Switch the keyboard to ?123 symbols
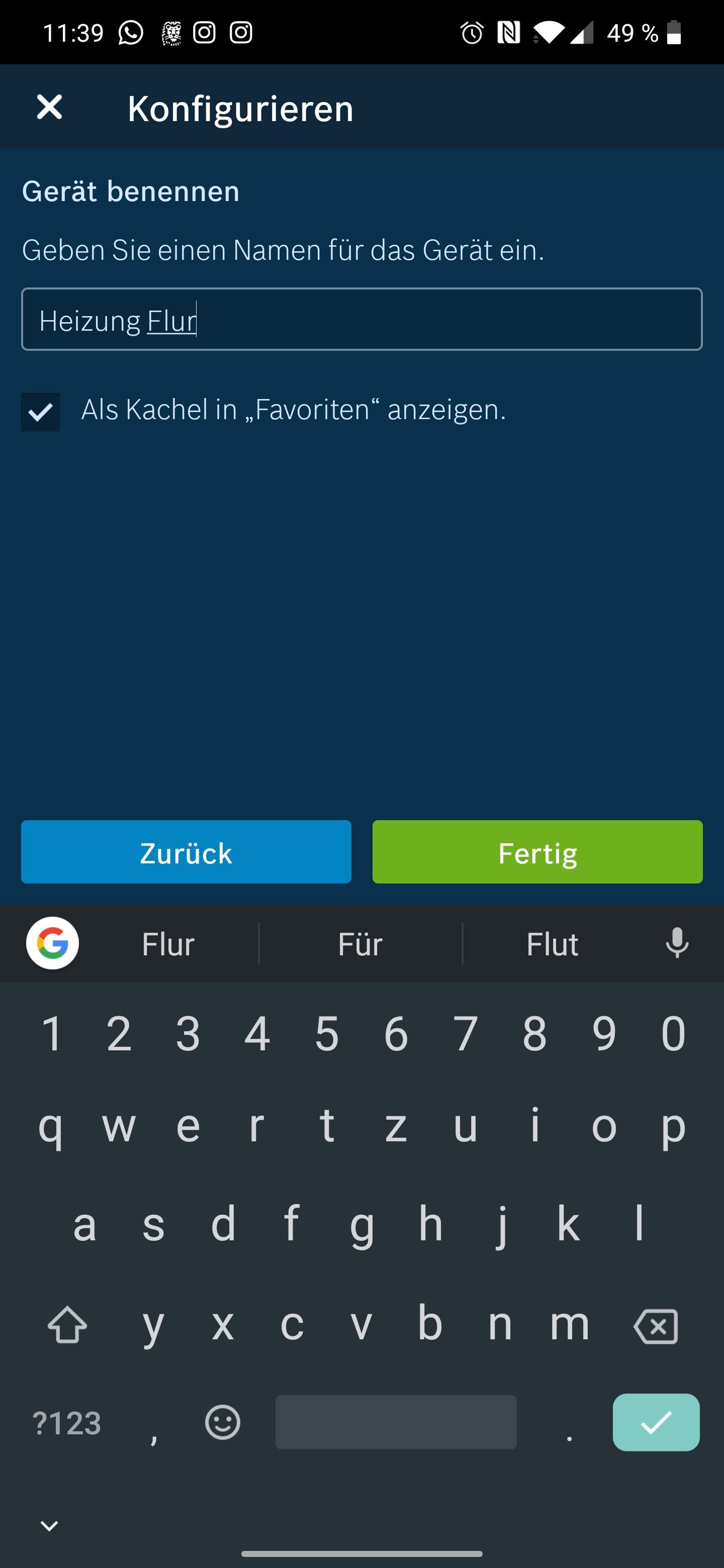The image size is (724, 1568). pyautogui.click(x=67, y=1423)
